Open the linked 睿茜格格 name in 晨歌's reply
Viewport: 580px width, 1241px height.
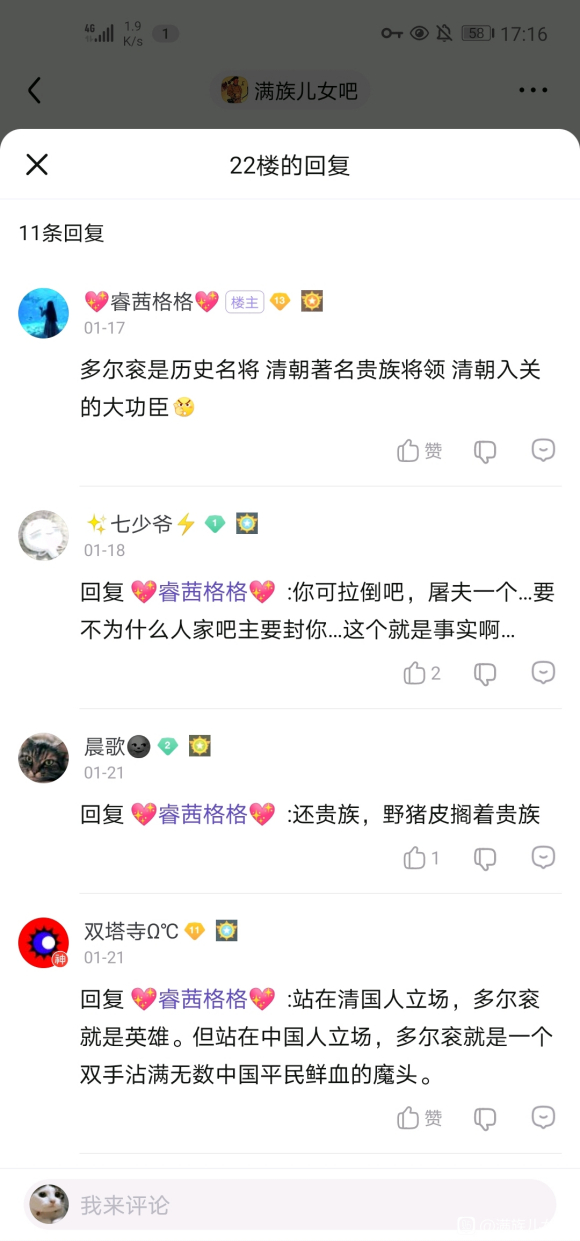click(x=203, y=814)
